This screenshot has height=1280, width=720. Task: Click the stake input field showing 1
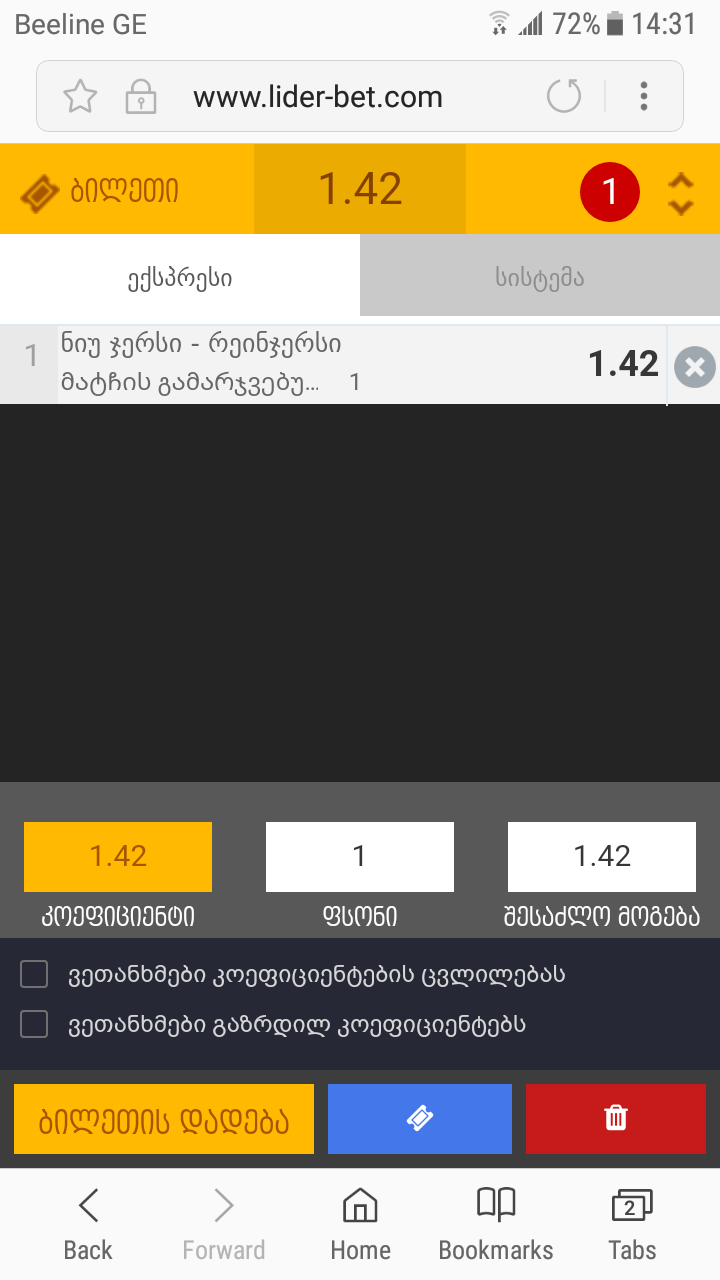tap(359, 856)
